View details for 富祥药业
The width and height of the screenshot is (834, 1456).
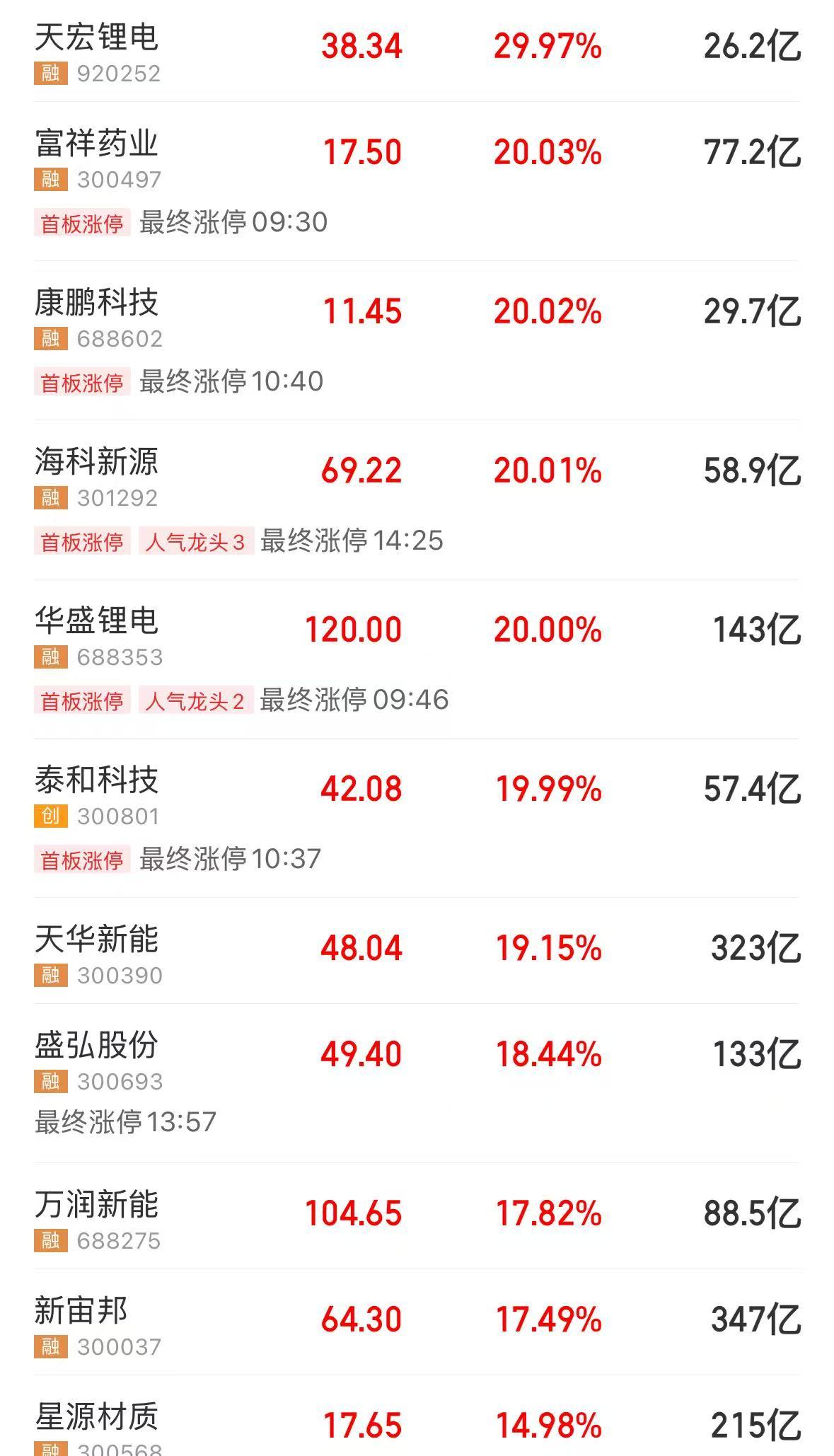click(97, 144)
